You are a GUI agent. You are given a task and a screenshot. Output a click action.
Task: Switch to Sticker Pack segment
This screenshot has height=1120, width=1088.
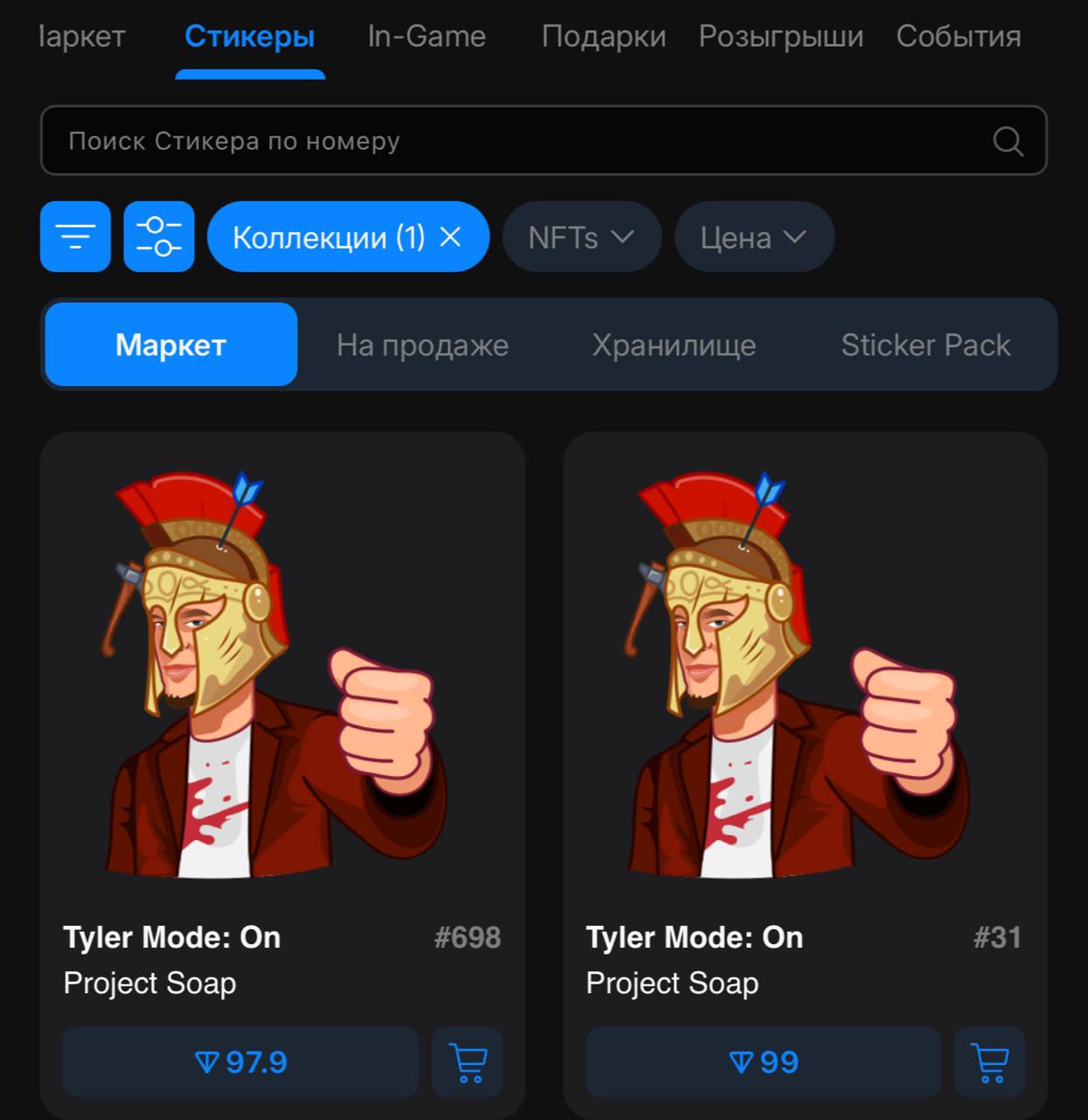point(925,345)
